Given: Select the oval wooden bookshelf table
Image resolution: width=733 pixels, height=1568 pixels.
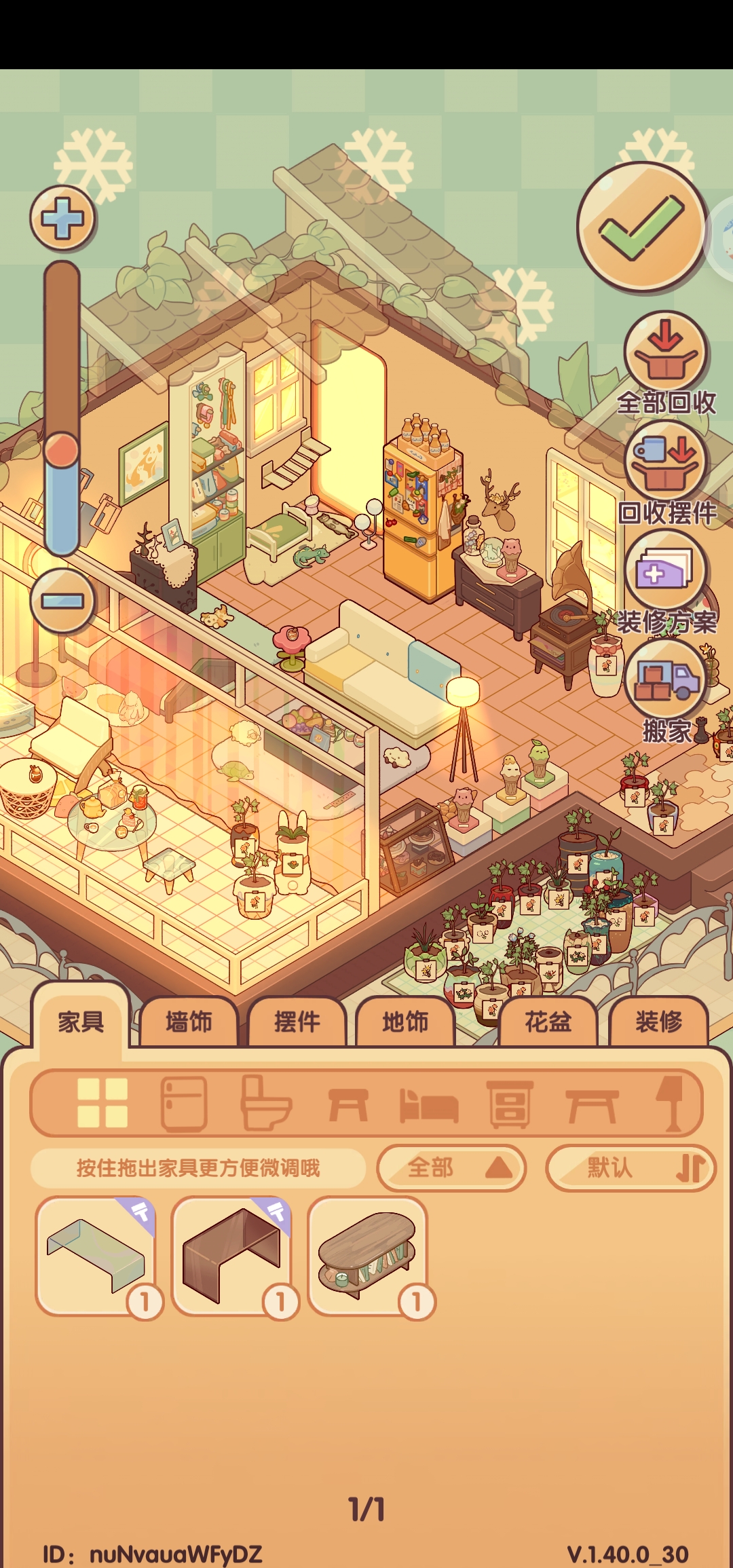Looking at the screenshot, I should [367, 1255].
